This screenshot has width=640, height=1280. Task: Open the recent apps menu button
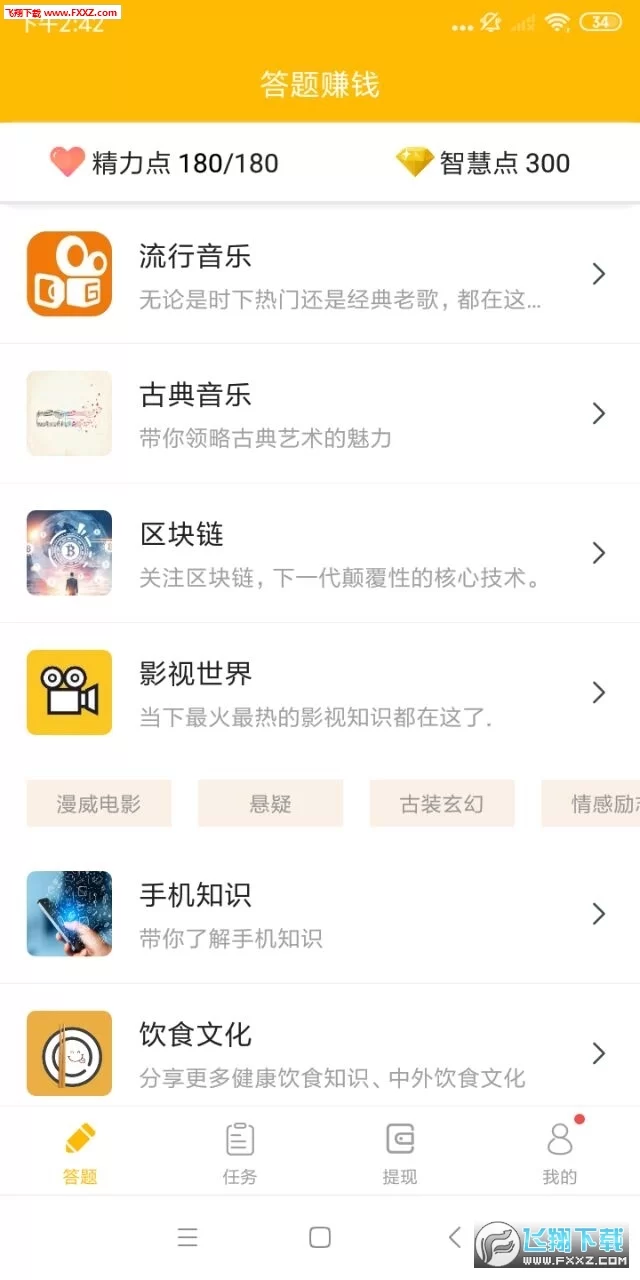tap(187, 1237)
